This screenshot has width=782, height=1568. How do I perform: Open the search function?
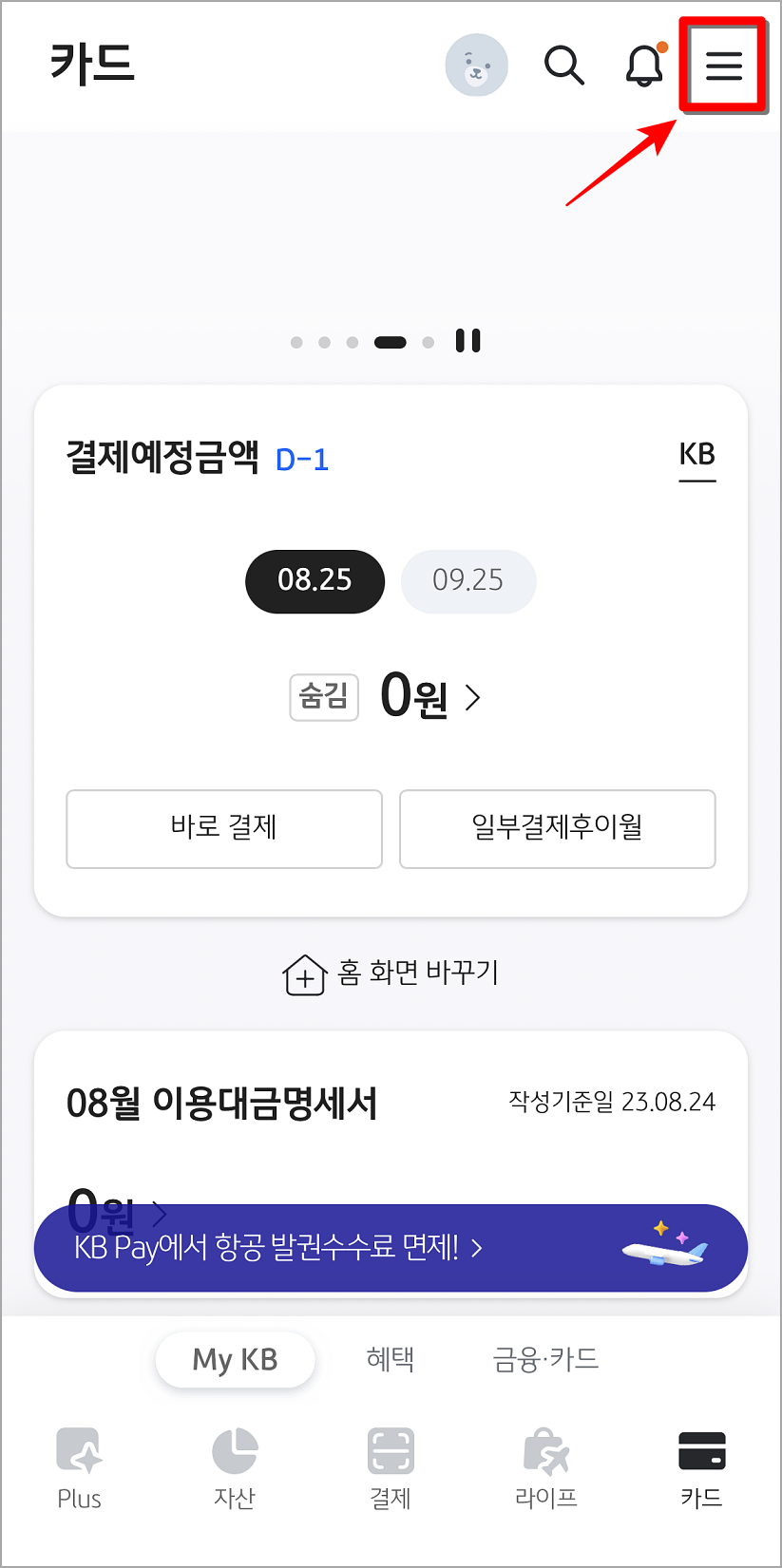point(564,65)
